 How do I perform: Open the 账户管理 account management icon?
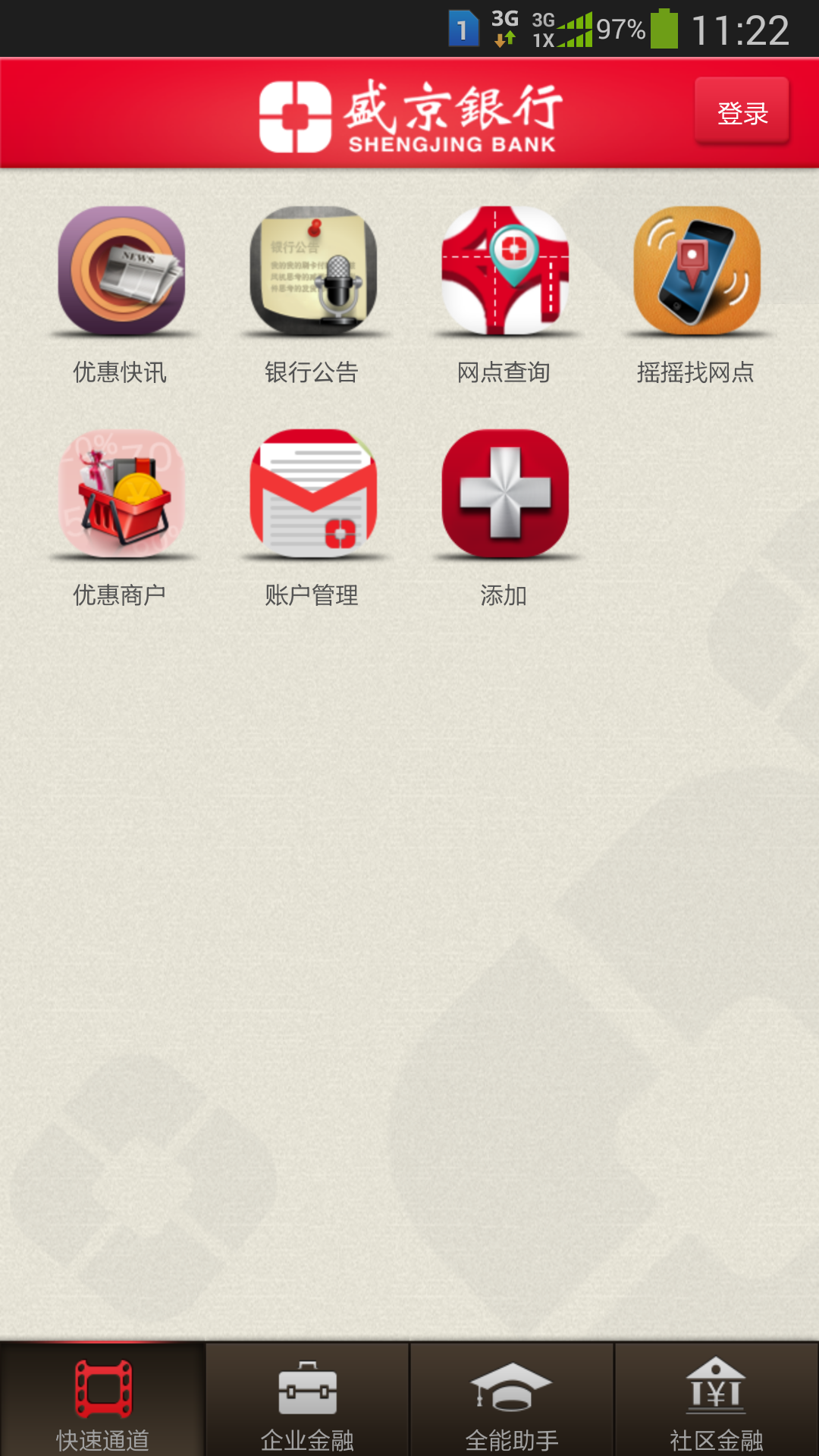point(312,493)
